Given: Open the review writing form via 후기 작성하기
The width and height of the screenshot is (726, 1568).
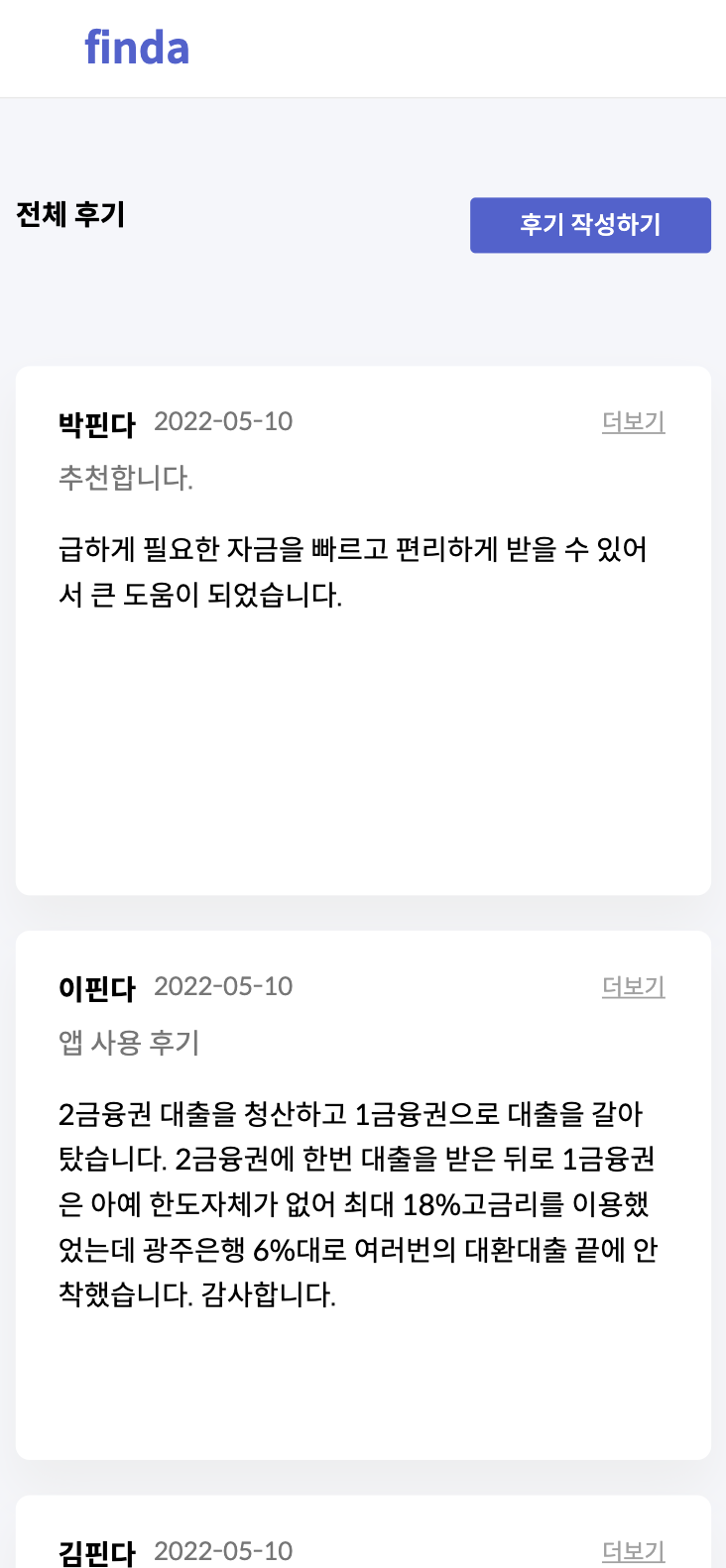Looking at the screenshot, I should tap(590, 225).
